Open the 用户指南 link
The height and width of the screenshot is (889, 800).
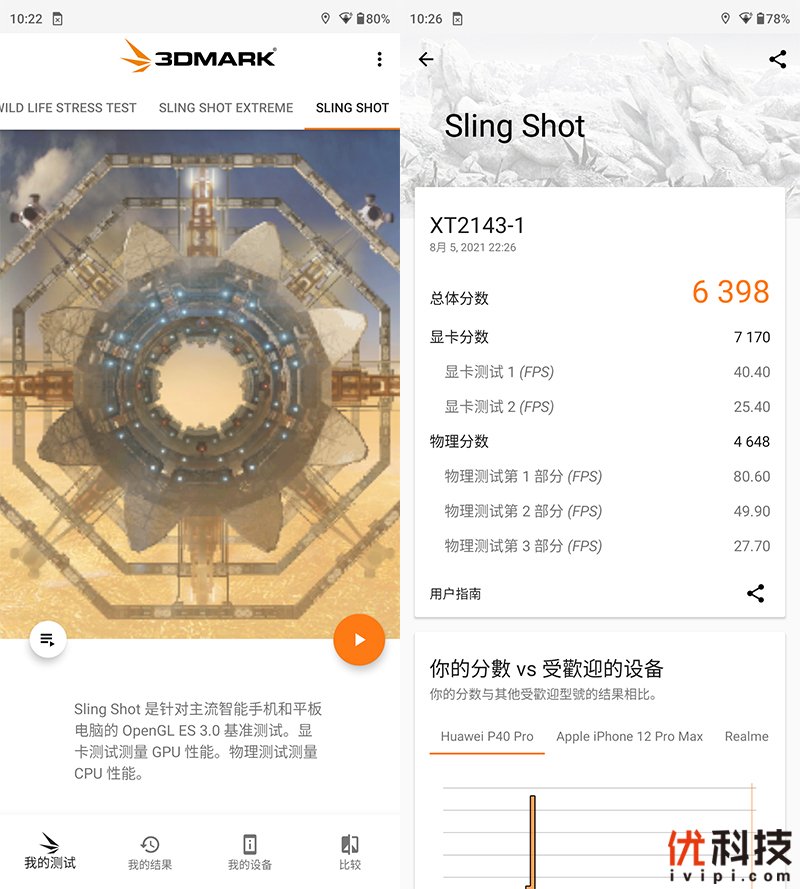point(455,594)
